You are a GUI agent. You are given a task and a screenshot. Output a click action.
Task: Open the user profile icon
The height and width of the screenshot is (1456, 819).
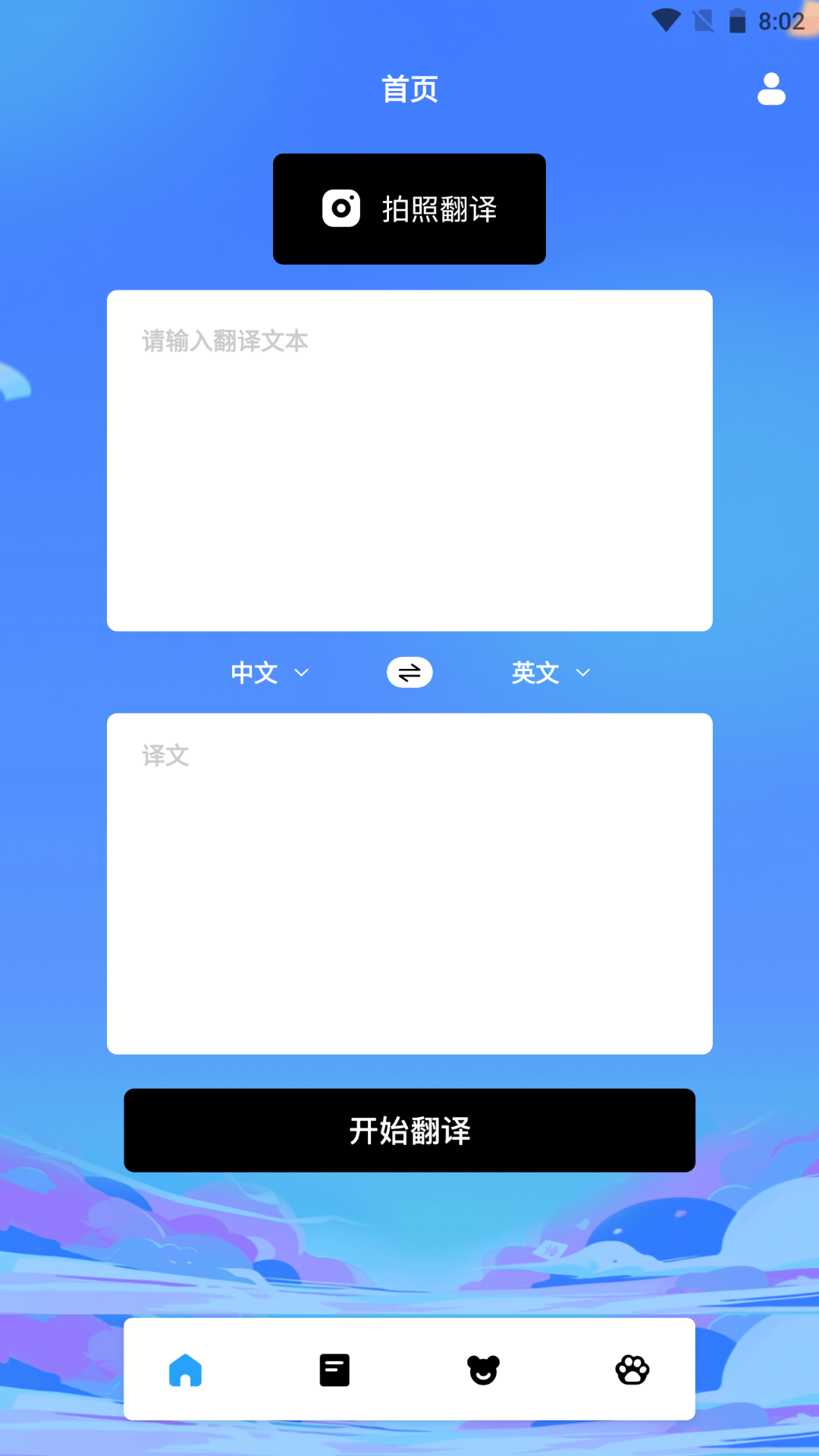pyautogui.click(x=771, y=89)
